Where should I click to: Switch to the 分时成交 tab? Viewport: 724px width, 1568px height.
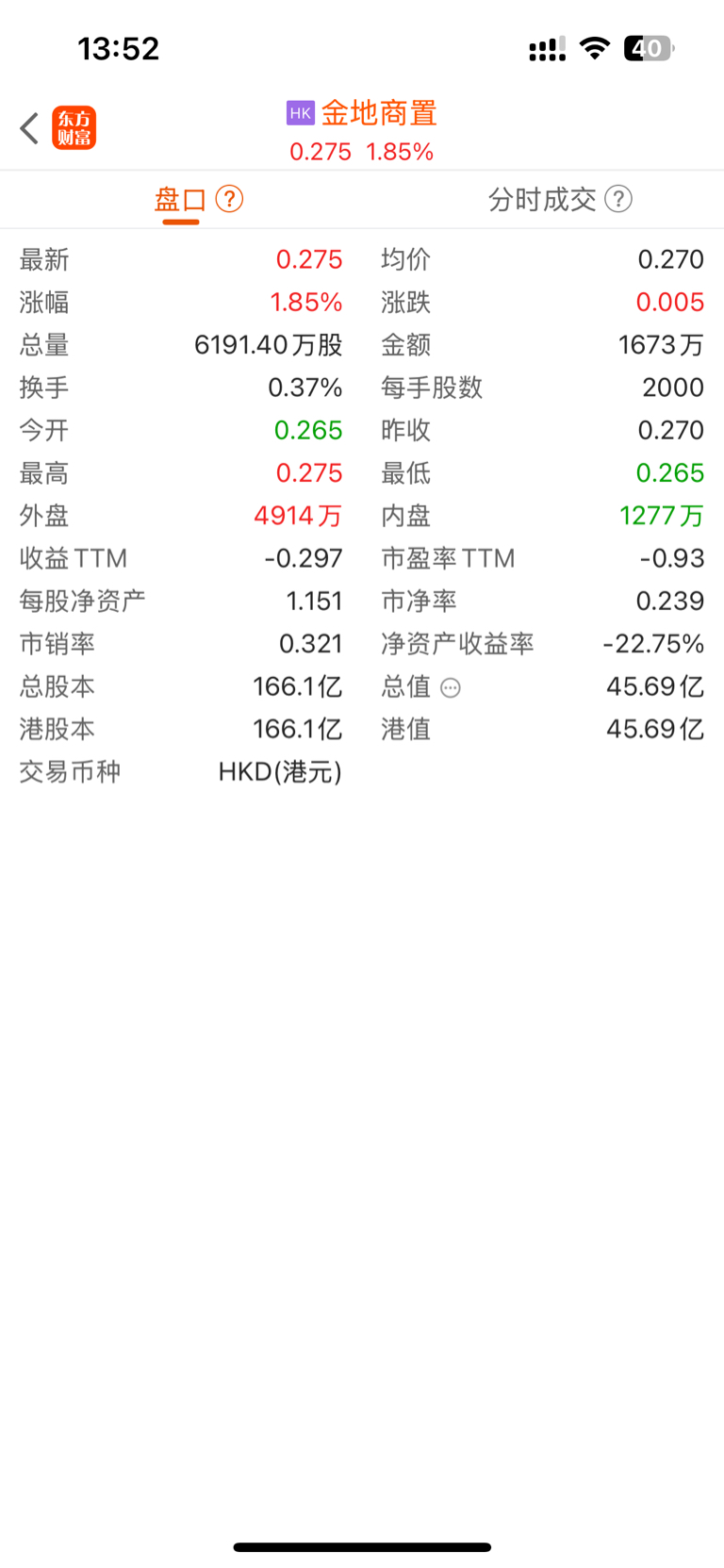tap(542, 199)
